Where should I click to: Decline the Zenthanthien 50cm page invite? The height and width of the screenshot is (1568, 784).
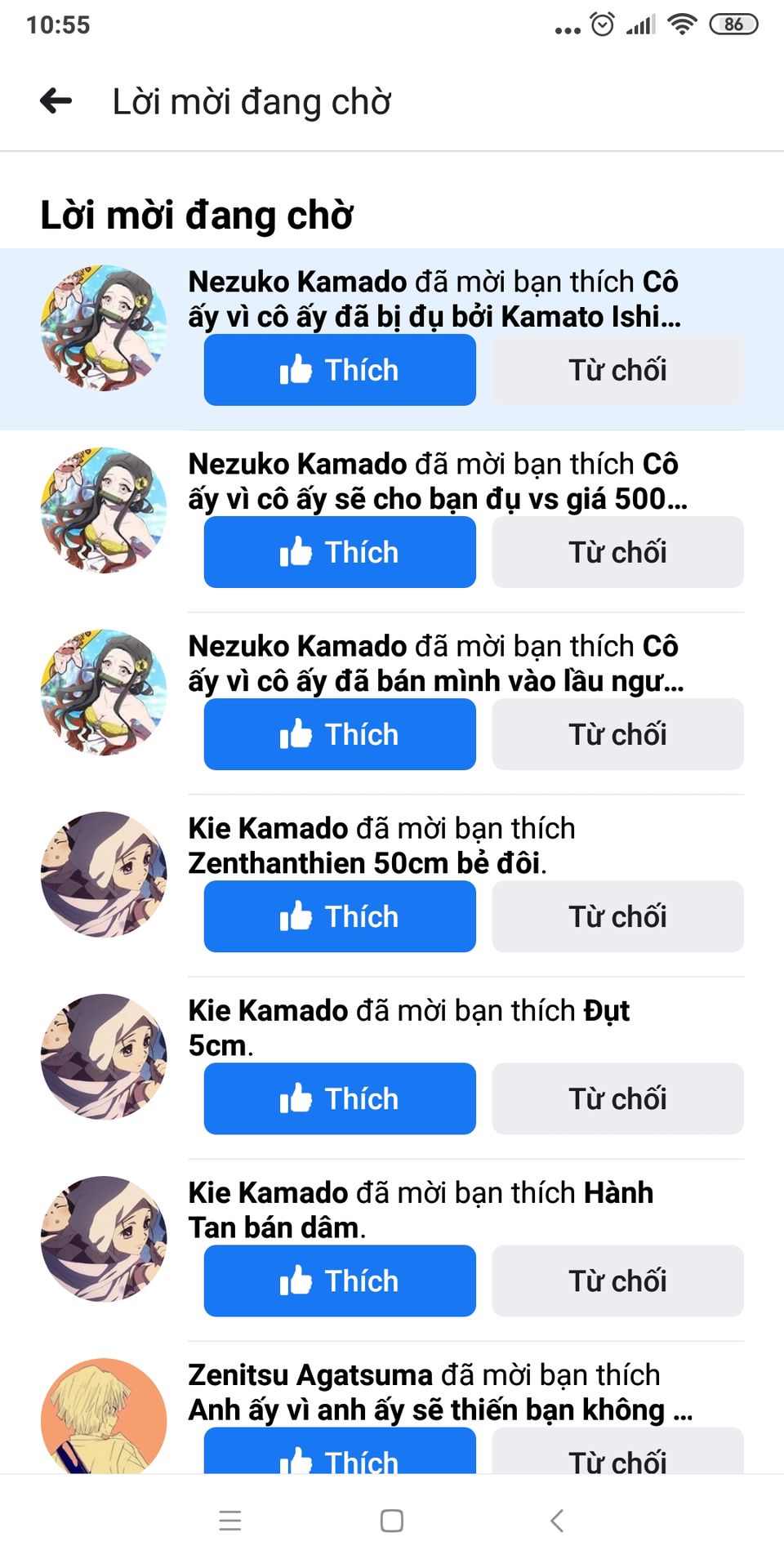pos(617,916)
